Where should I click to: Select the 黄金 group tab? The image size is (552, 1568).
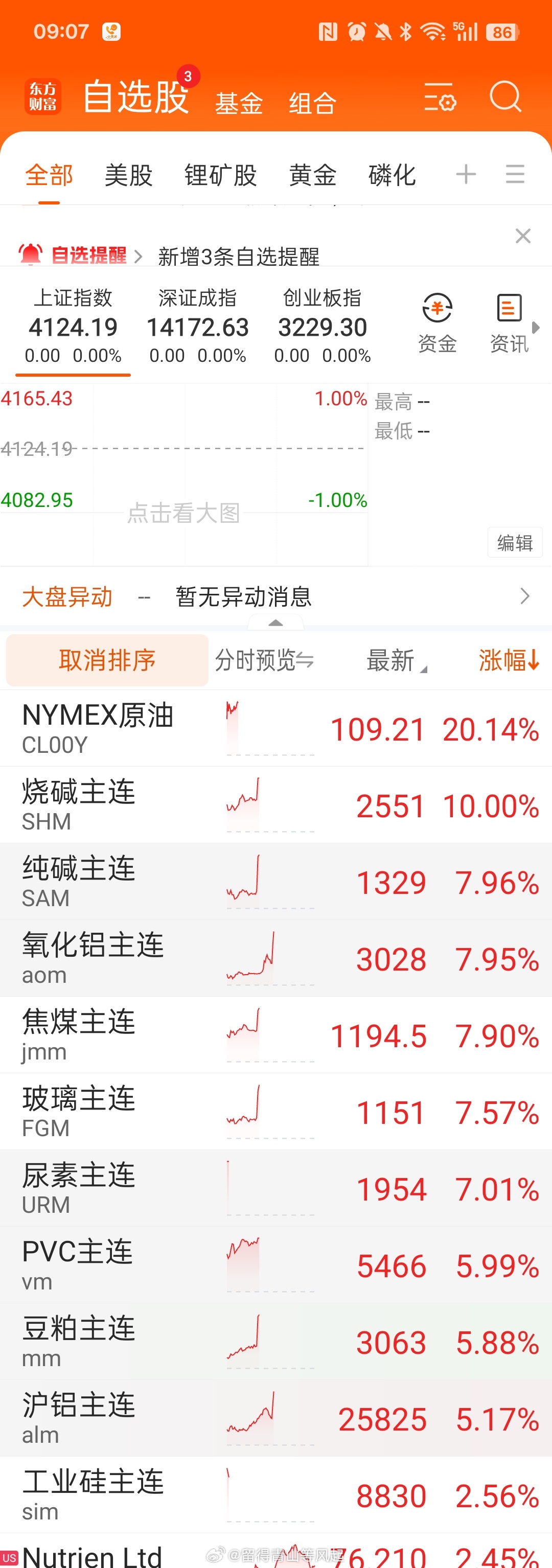[x=312, y=175]
